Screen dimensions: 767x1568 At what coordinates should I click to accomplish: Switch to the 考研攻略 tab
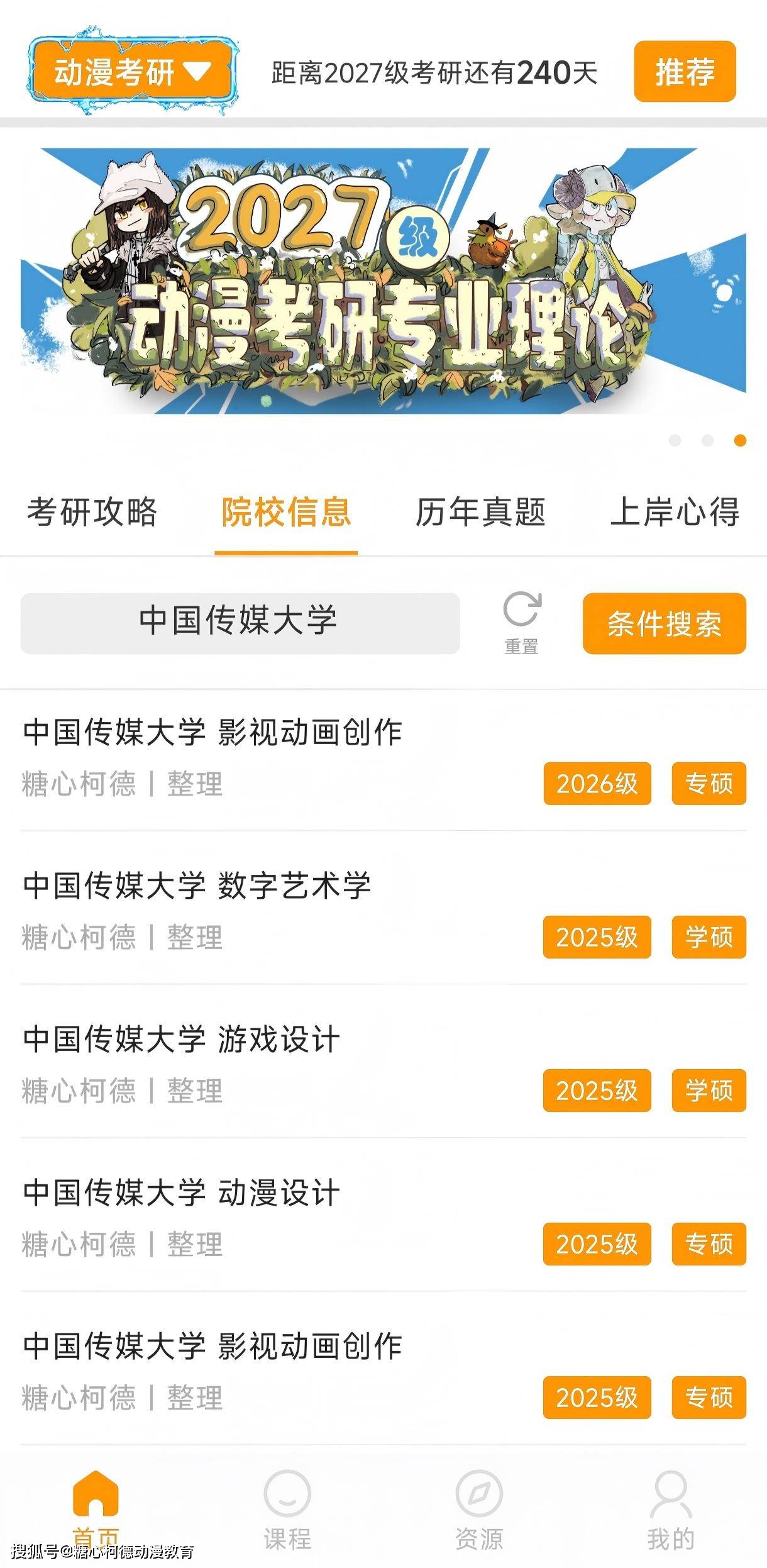92,513
